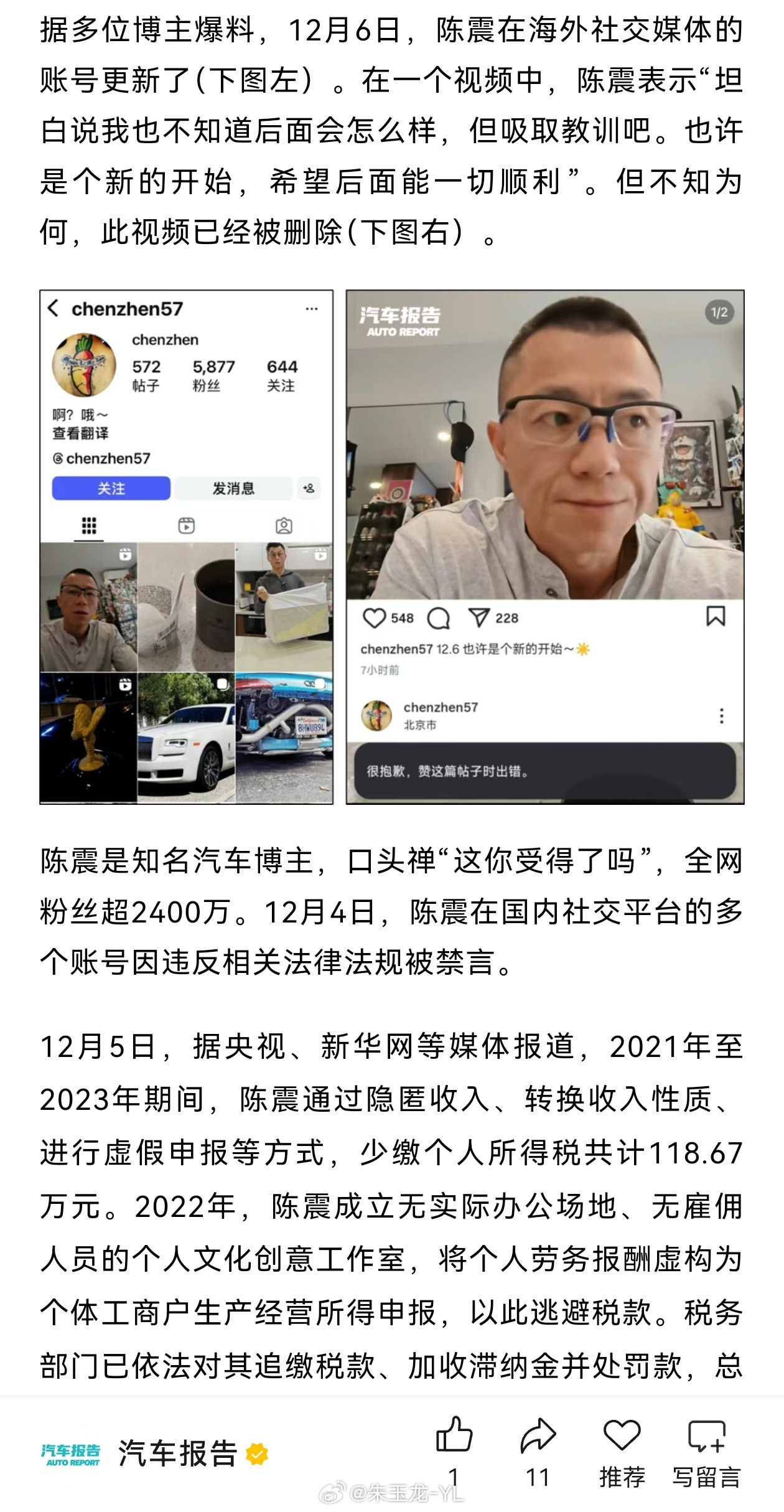Switch to the Reels tab
Image resolution: width=784 pixels, height=1512 pixels.
click(x=187, y=526)
